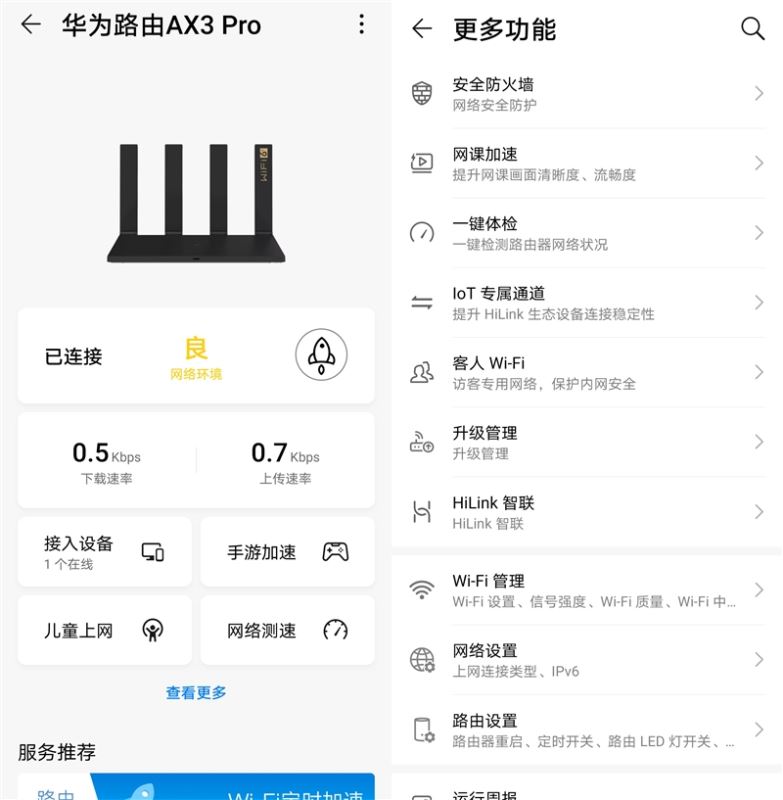
Task: Open 客人 Wi-Fi settings
Action: 587,372
